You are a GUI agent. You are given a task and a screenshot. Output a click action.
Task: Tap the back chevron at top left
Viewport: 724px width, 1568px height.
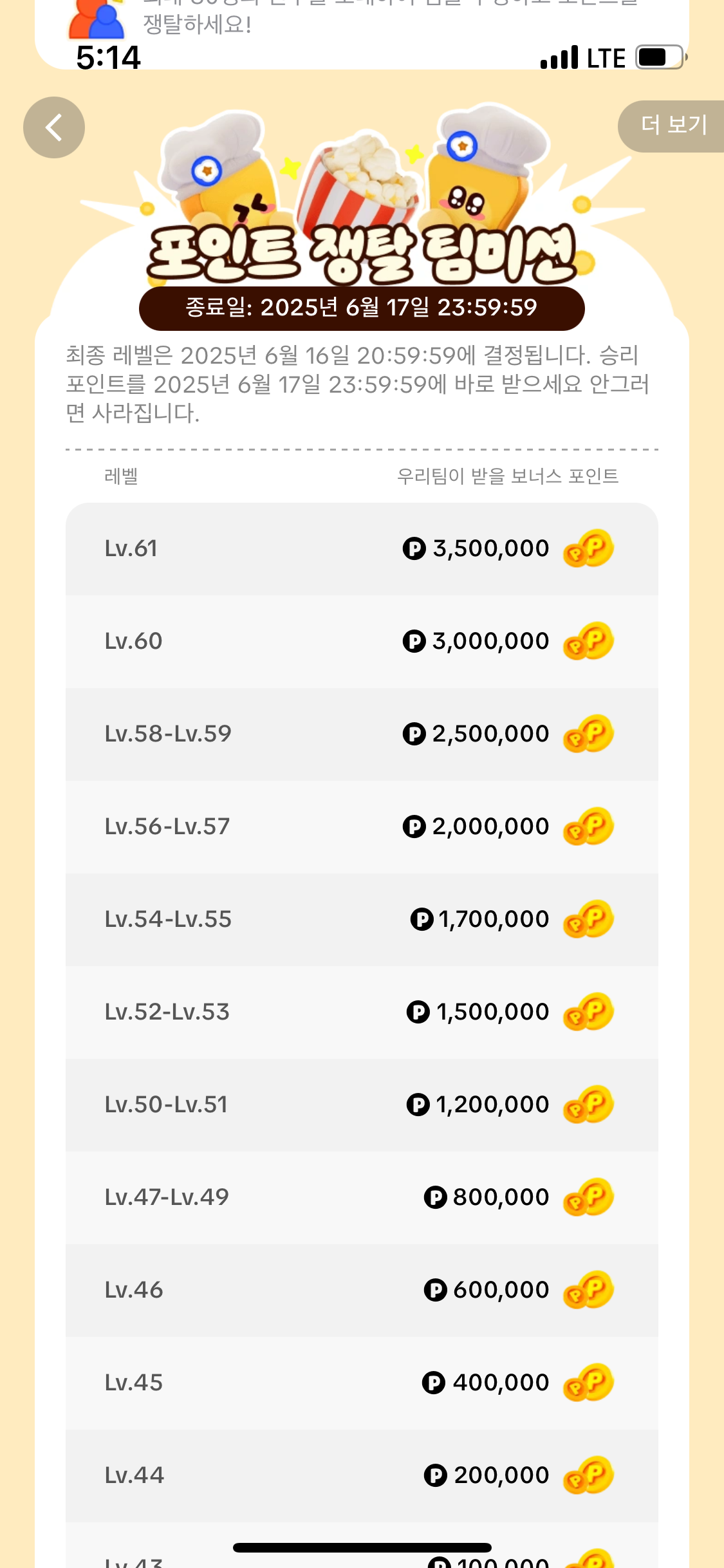53,127
